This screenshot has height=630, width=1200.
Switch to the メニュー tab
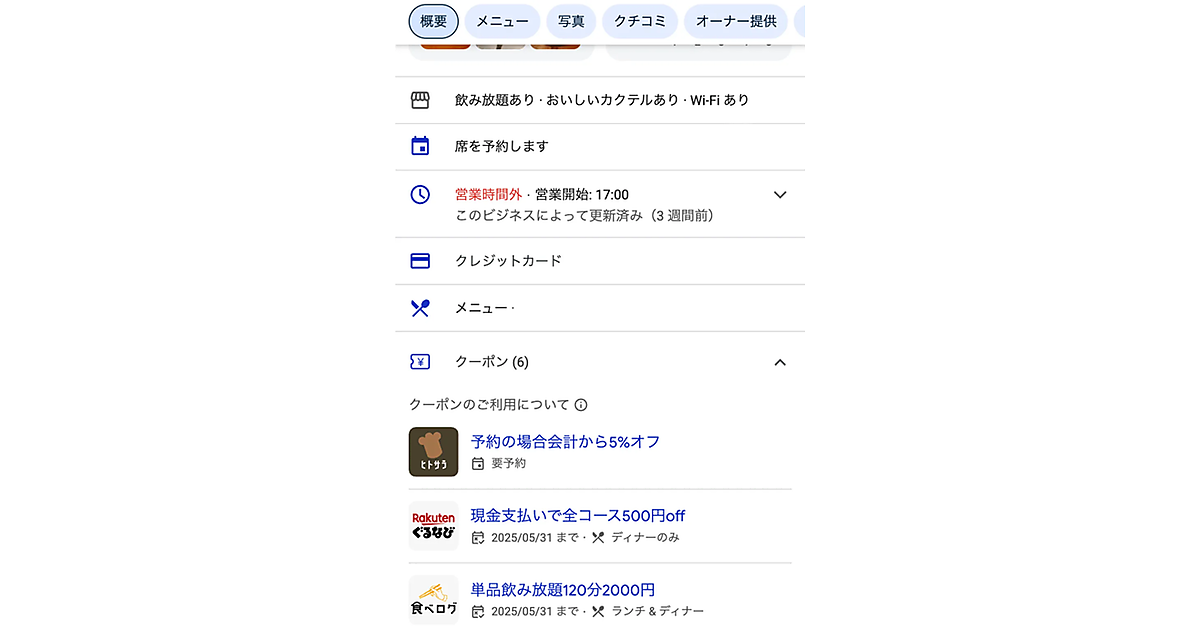coord(502,21)
